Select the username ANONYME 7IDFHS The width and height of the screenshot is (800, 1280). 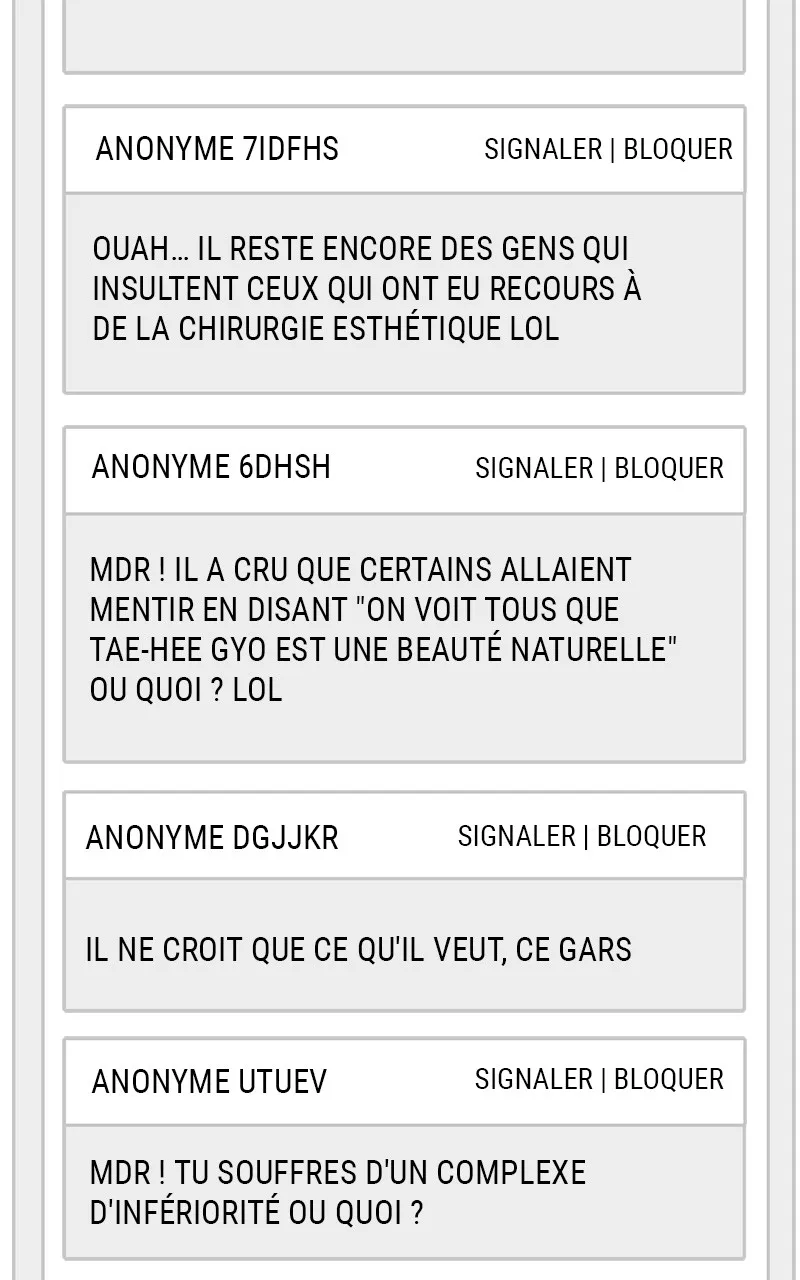(x=217, y=149)
